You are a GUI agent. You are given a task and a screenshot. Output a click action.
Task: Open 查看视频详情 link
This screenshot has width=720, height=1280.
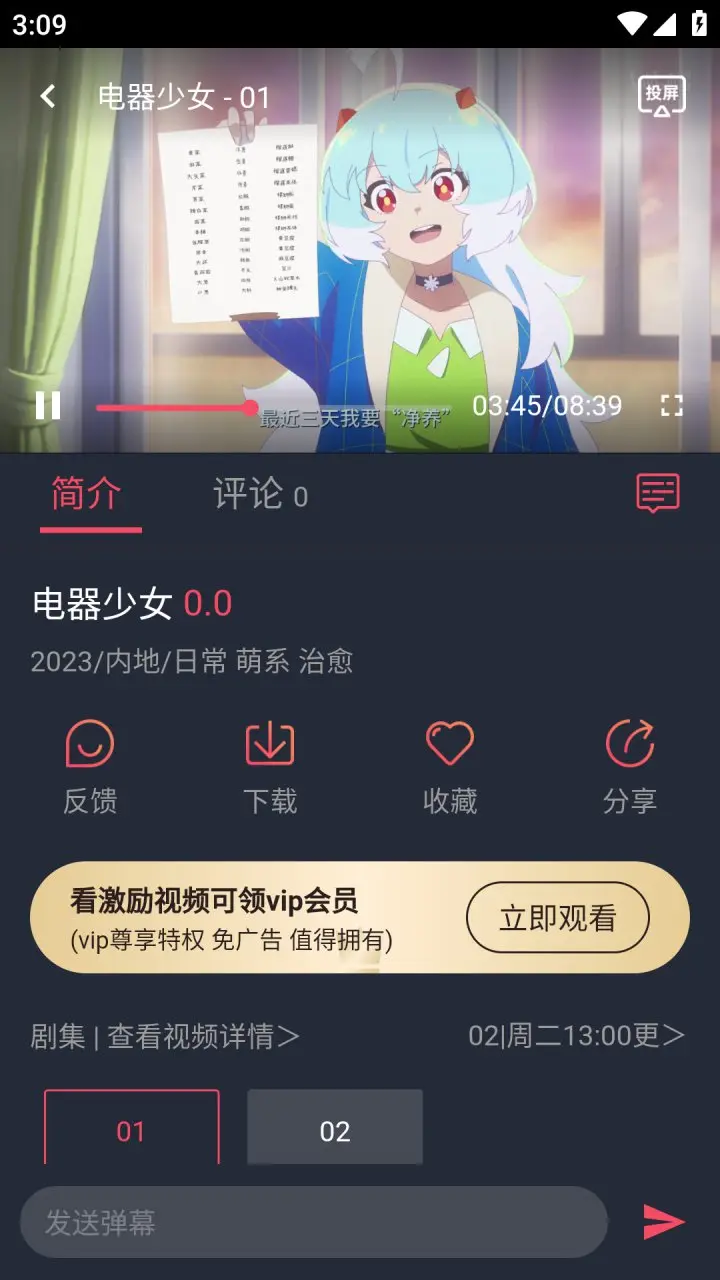pyautogui.click(x=203, y=1036)
